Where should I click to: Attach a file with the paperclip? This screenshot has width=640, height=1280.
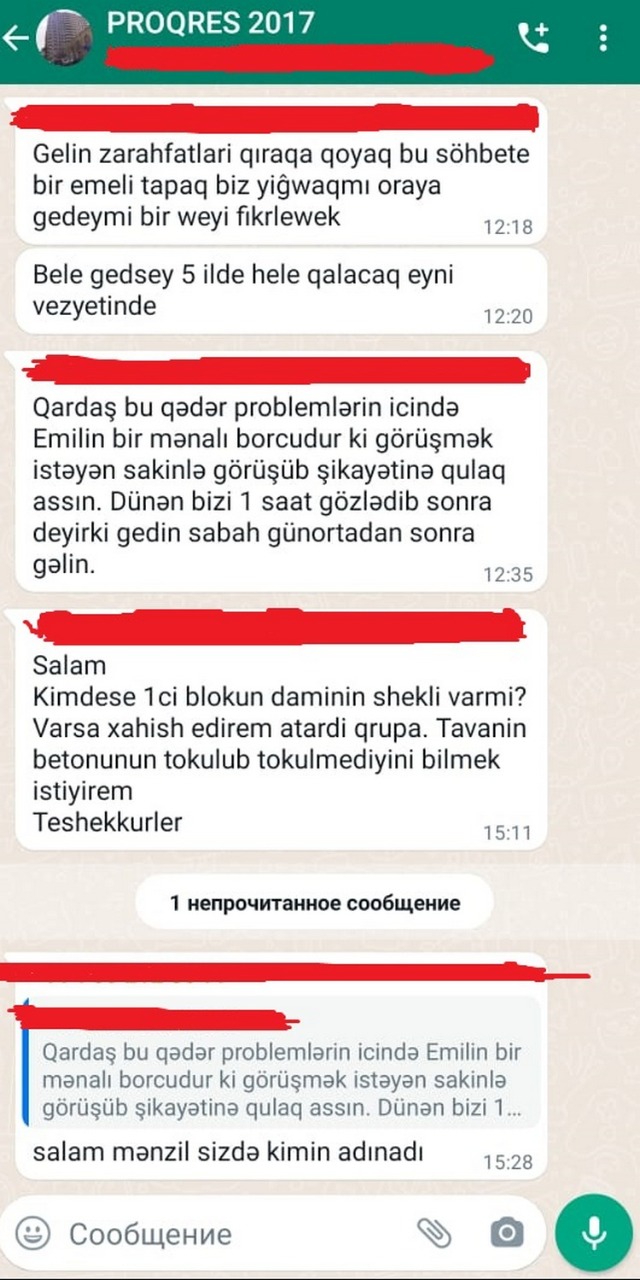[434, 1233]
